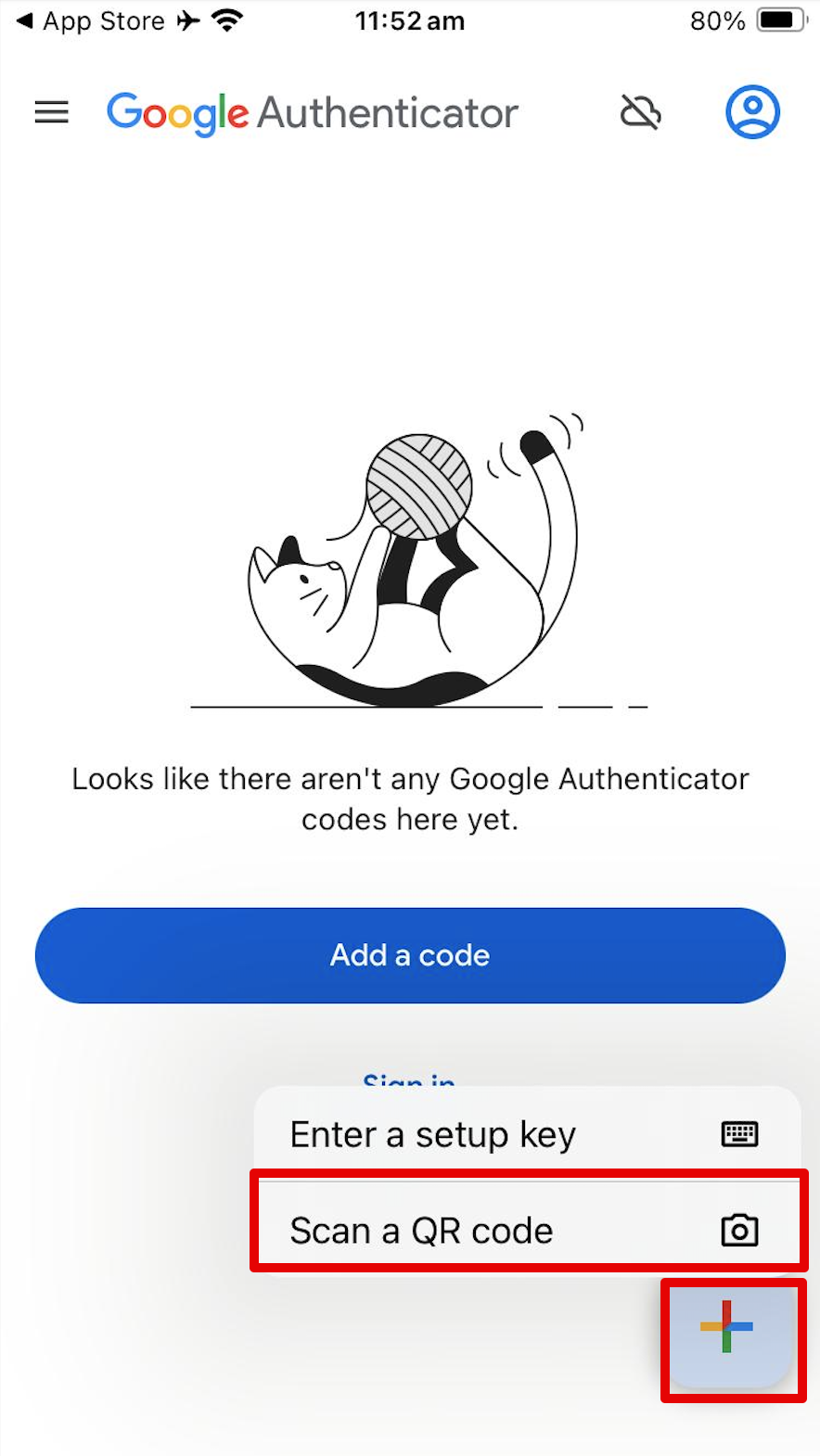The image size is (820, 1456).
Task: Select Enter a setup key
Action: pos(526,1134)
